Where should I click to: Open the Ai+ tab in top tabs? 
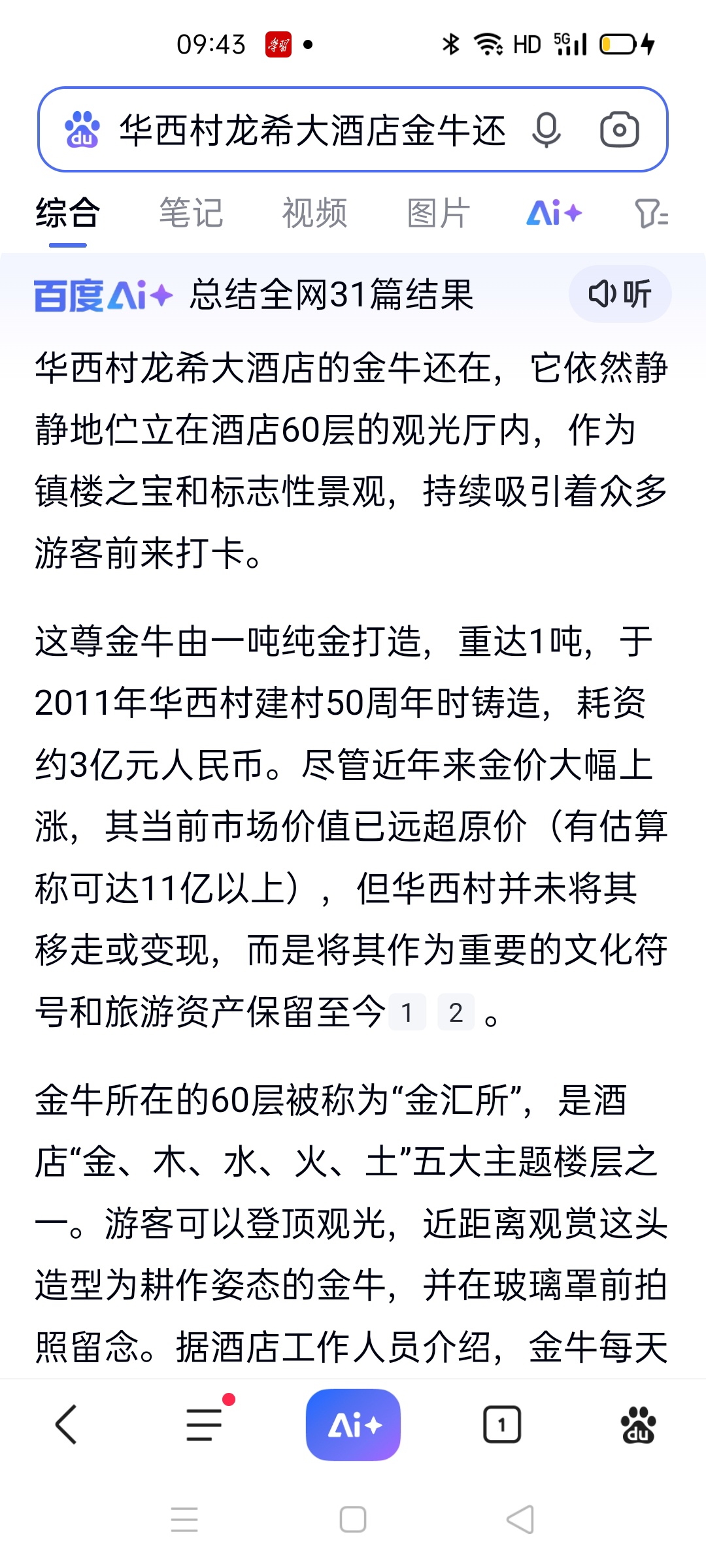tap(554, 214)
